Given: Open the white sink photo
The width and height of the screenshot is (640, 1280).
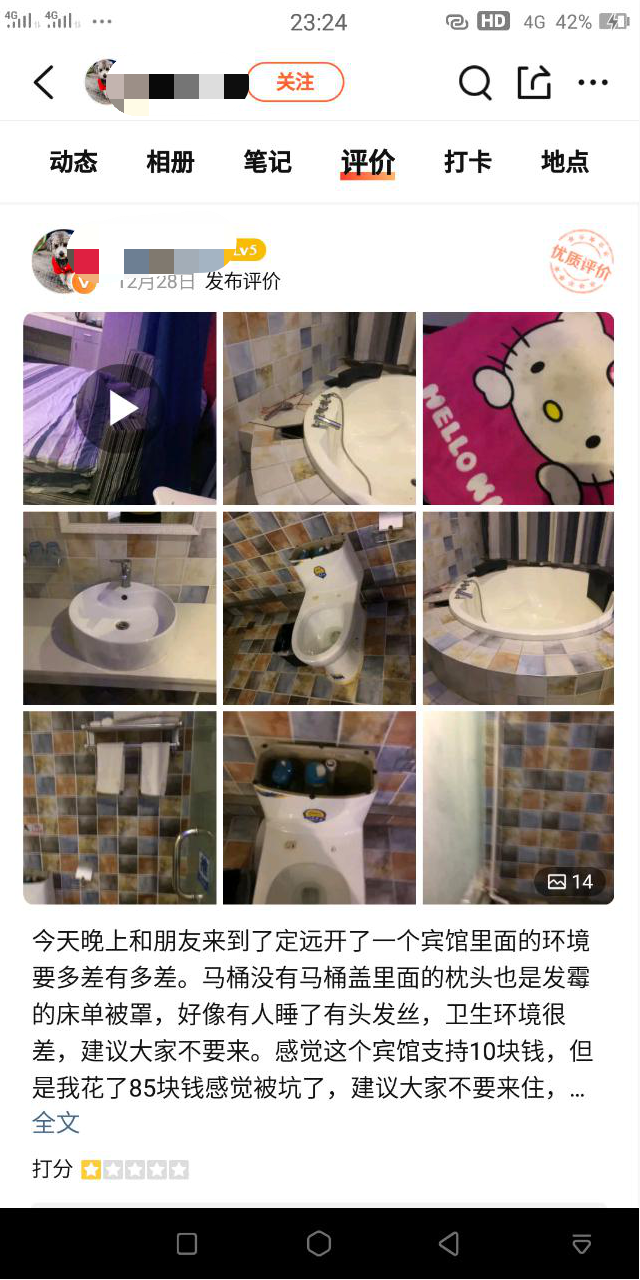Looking at the screenshot, I should tap(120, 608).
